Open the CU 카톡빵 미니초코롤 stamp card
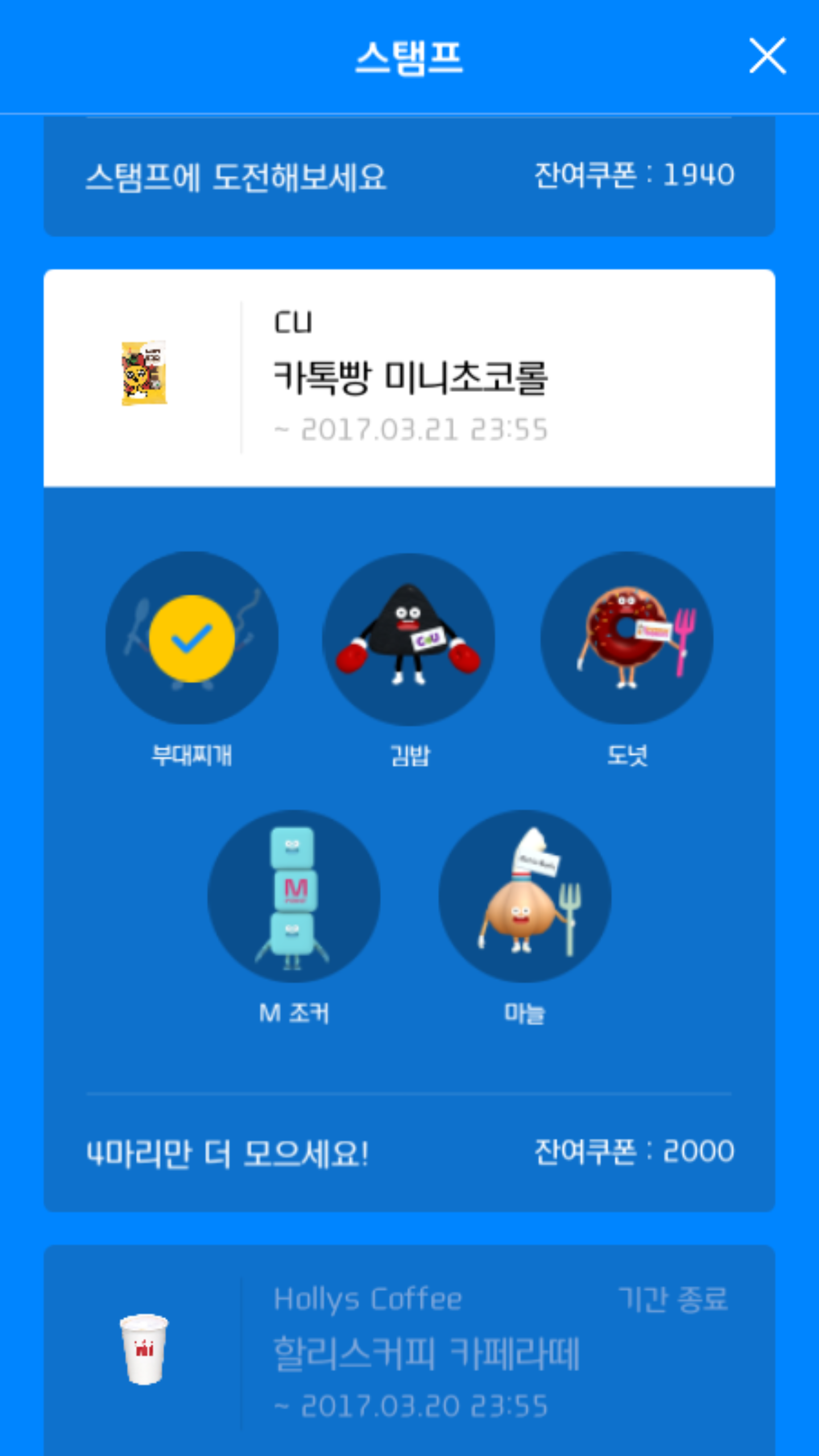This screenshot has width=819, height=1456. (409, 378)
